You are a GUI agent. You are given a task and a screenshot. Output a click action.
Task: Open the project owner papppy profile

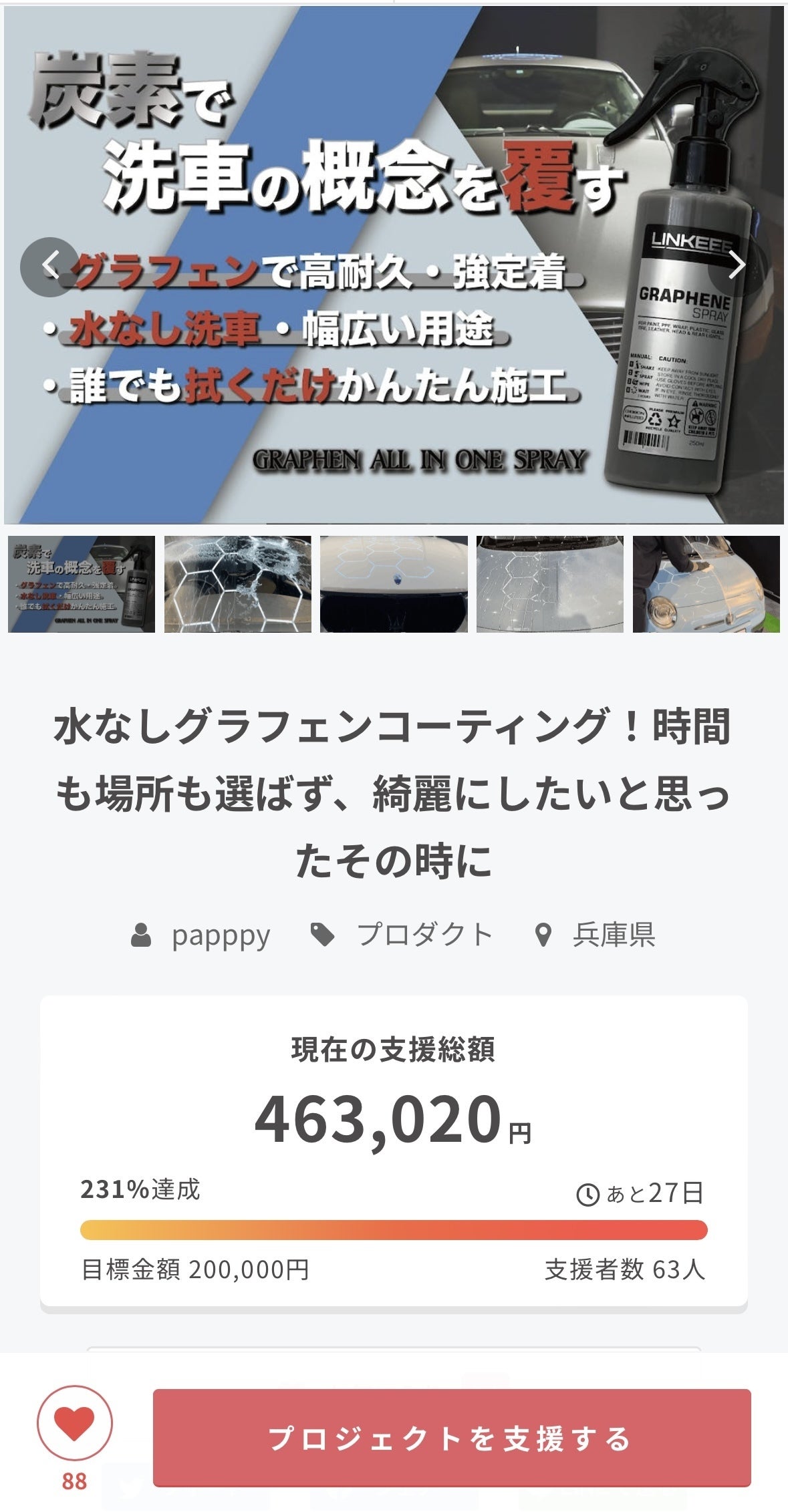point(220,935)
